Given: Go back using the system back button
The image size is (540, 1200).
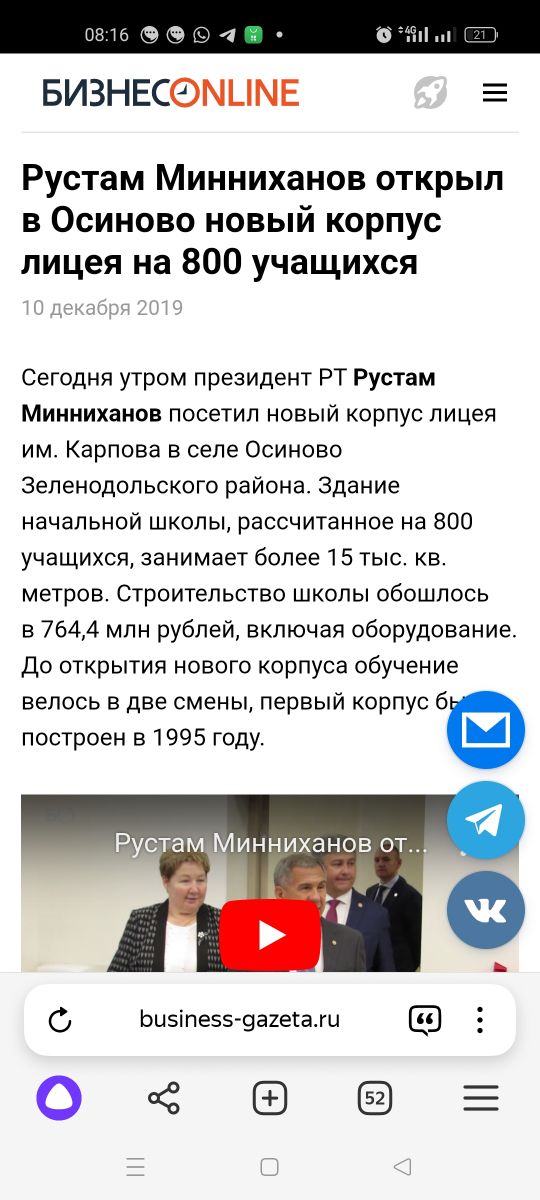Looking at the screenshot, I should coord(403,1166).
